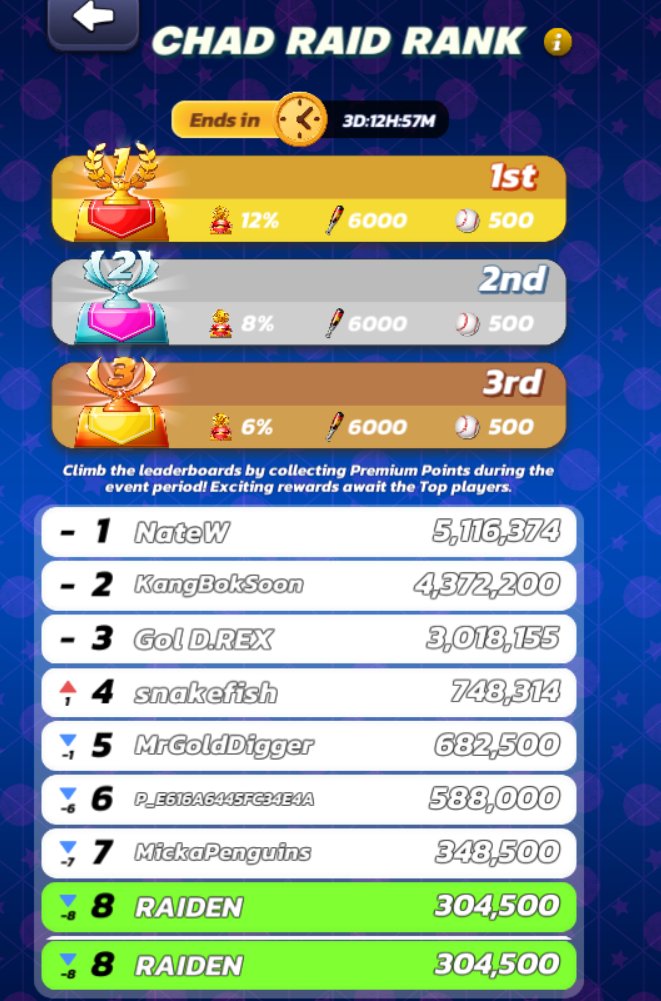View the 1st place reward banner

(308, 199)
